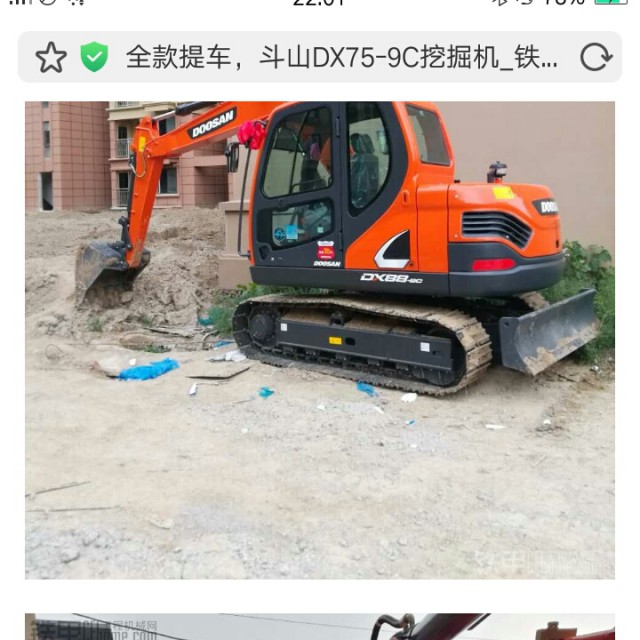This screenshot has width=640, height=640.
Task: Open the orange Doosan excavator photo
Action: click(320, 340)
